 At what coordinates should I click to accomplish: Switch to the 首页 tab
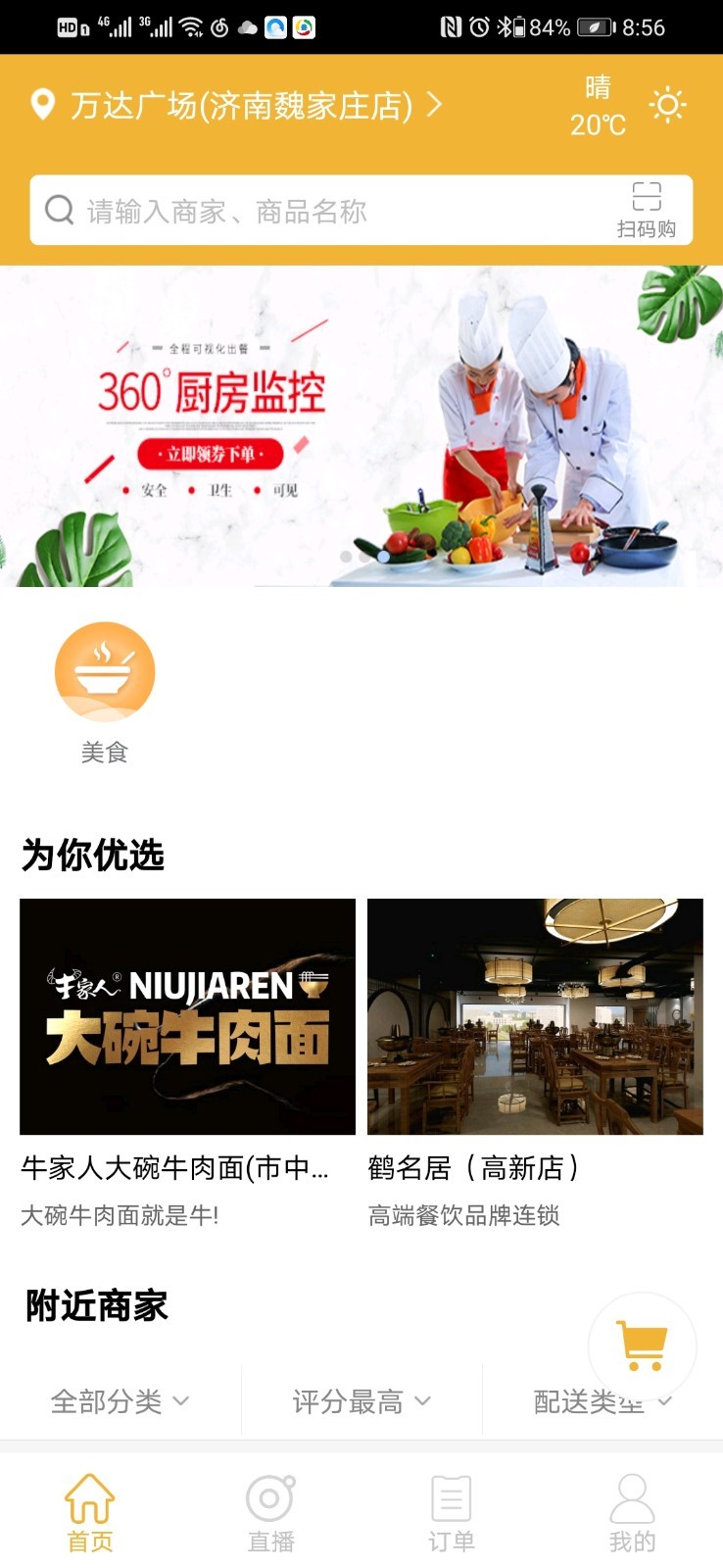90,1513
